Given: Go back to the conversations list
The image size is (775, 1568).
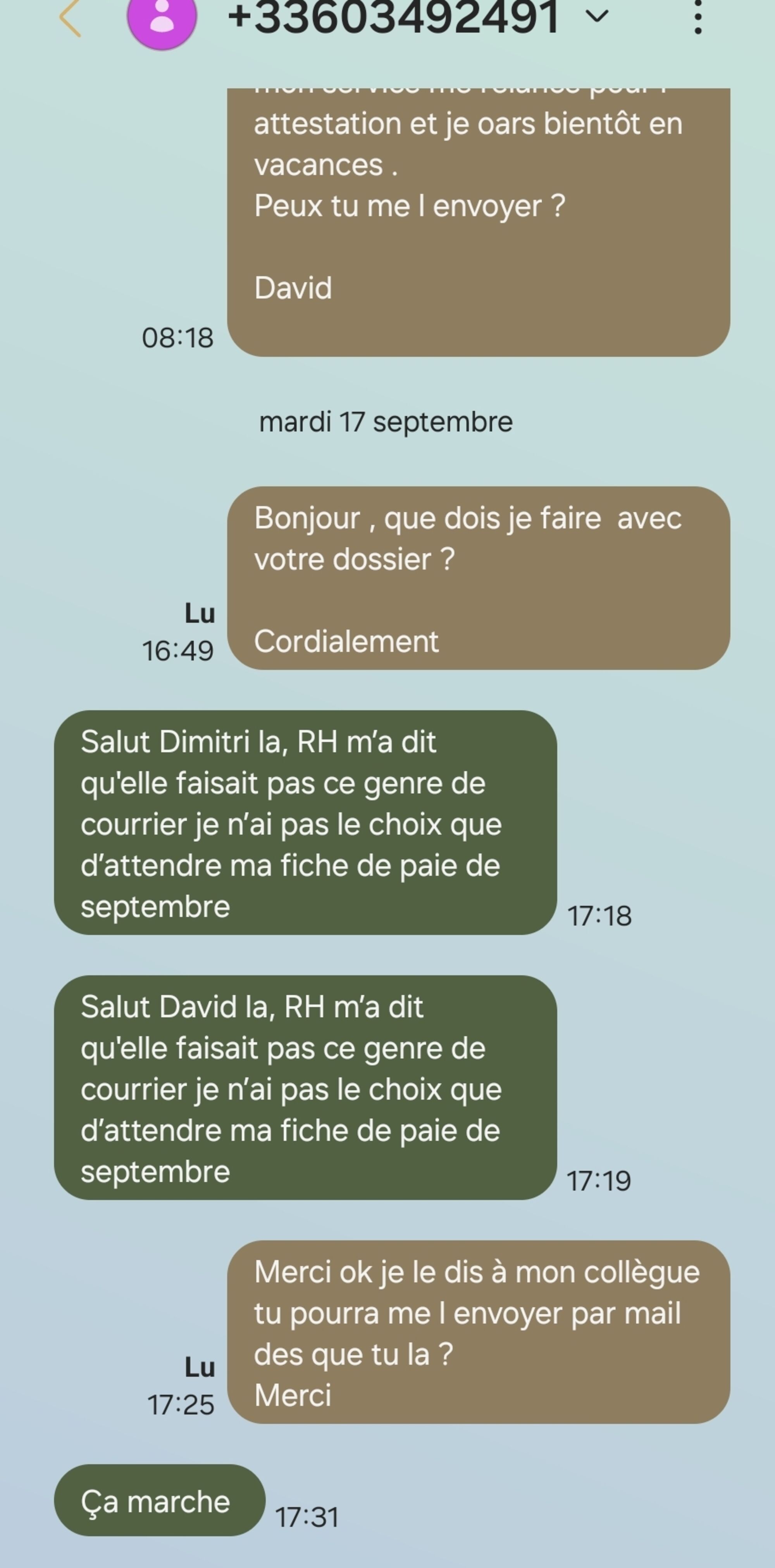Looking at the screenshot, I should click(x=71, y=18).
